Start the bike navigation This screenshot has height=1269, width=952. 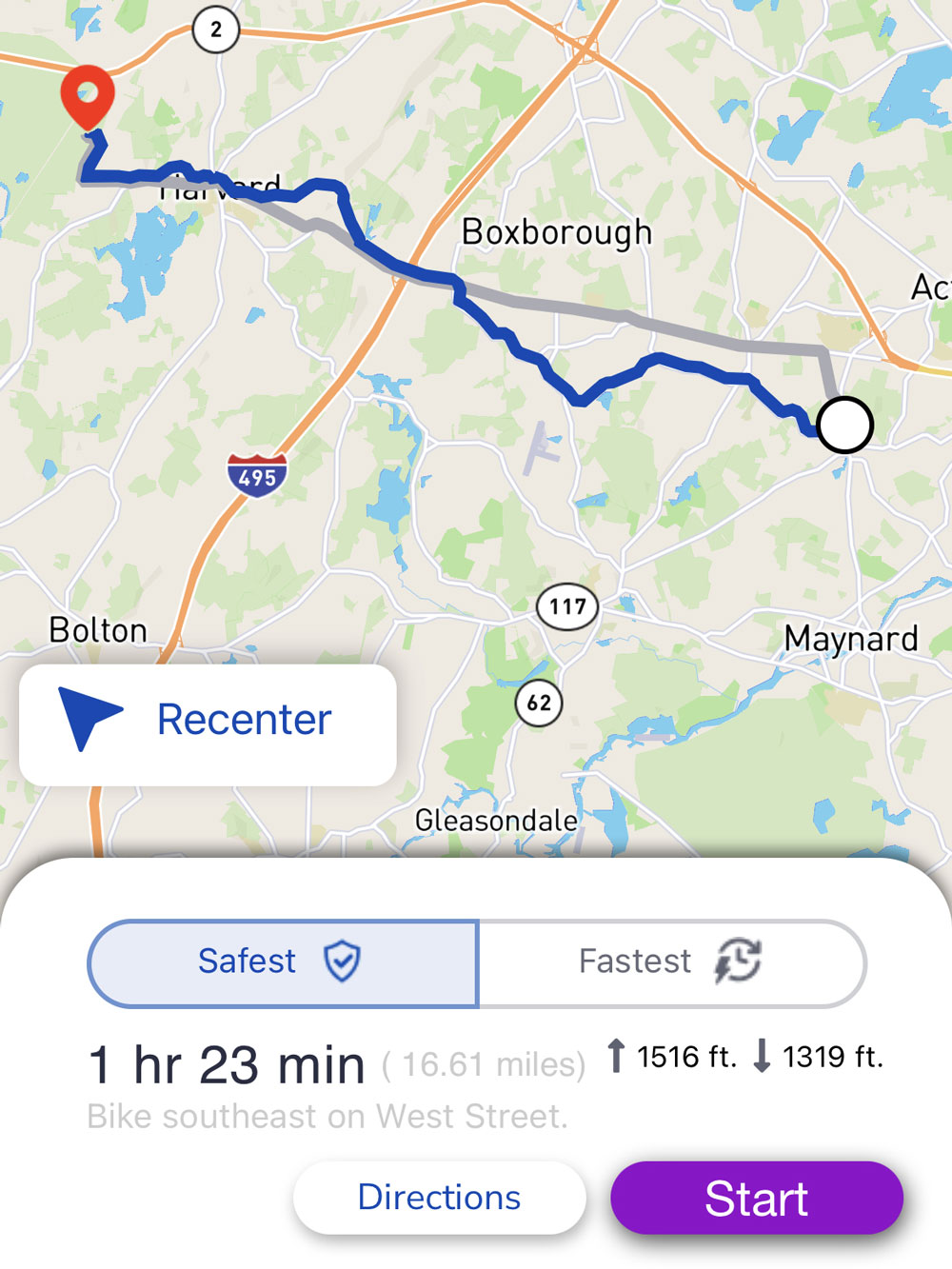coord(756,1198)
